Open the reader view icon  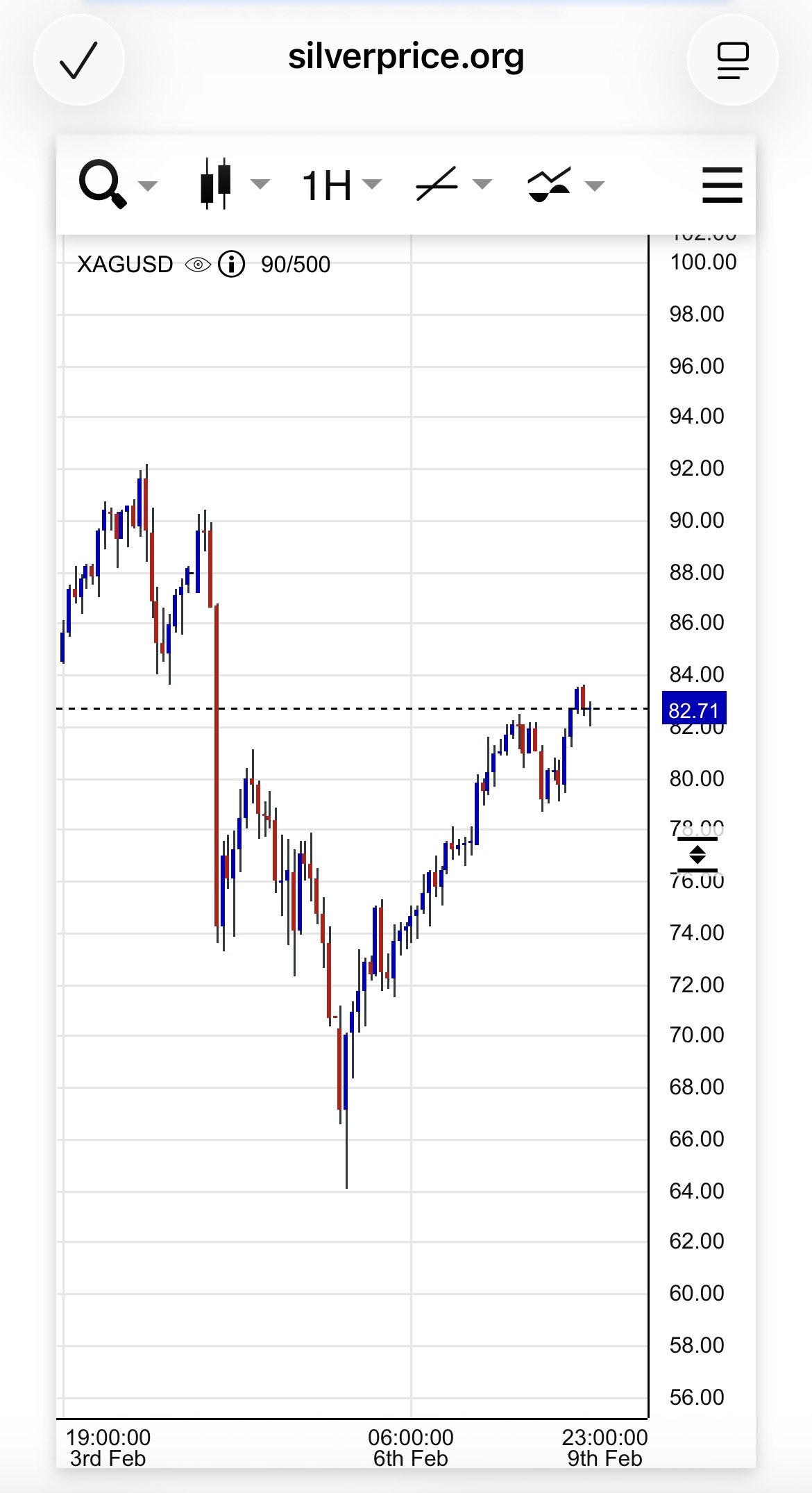click(x=732, y=60)
